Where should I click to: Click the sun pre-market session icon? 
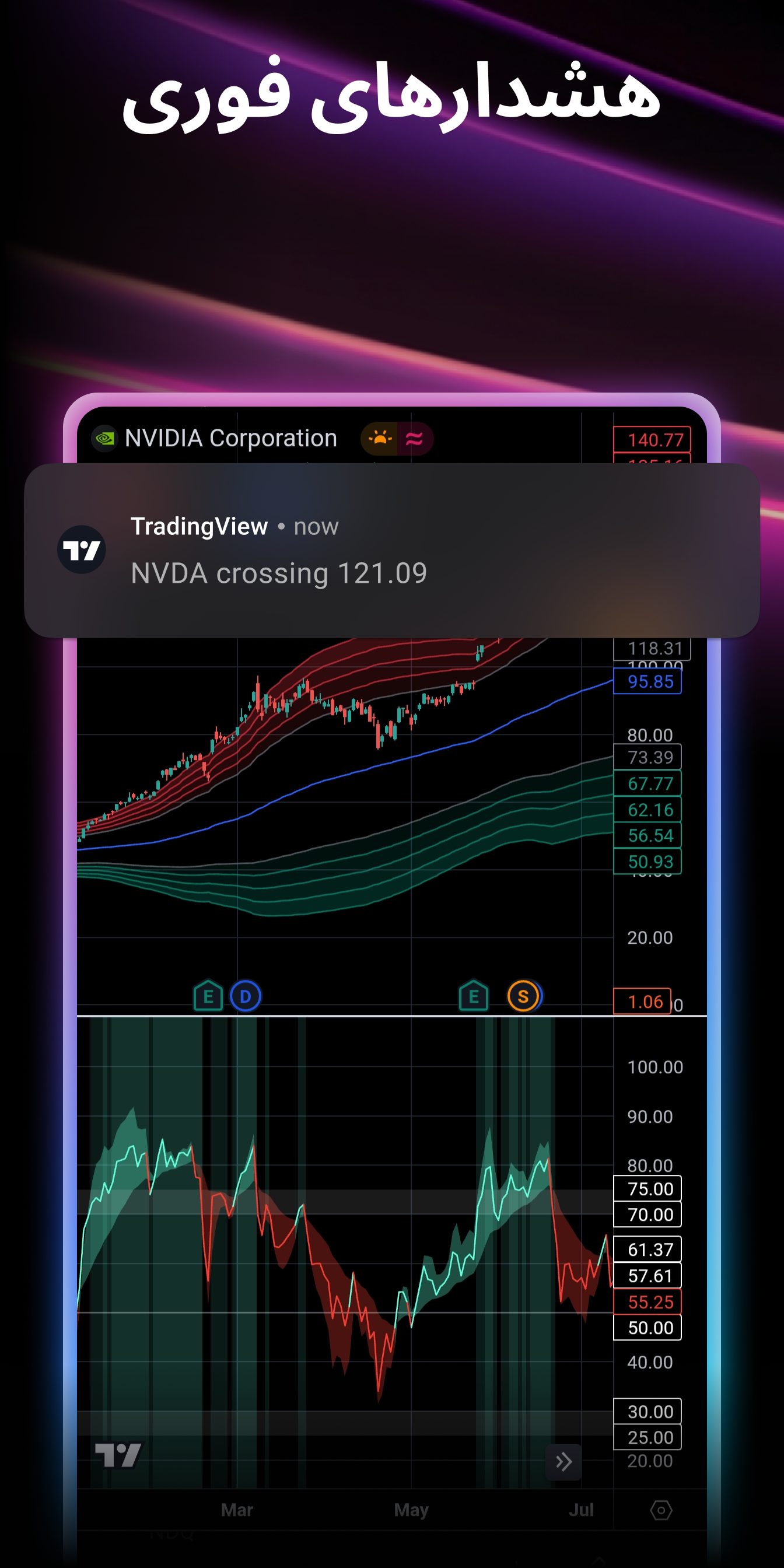(380, 438)
